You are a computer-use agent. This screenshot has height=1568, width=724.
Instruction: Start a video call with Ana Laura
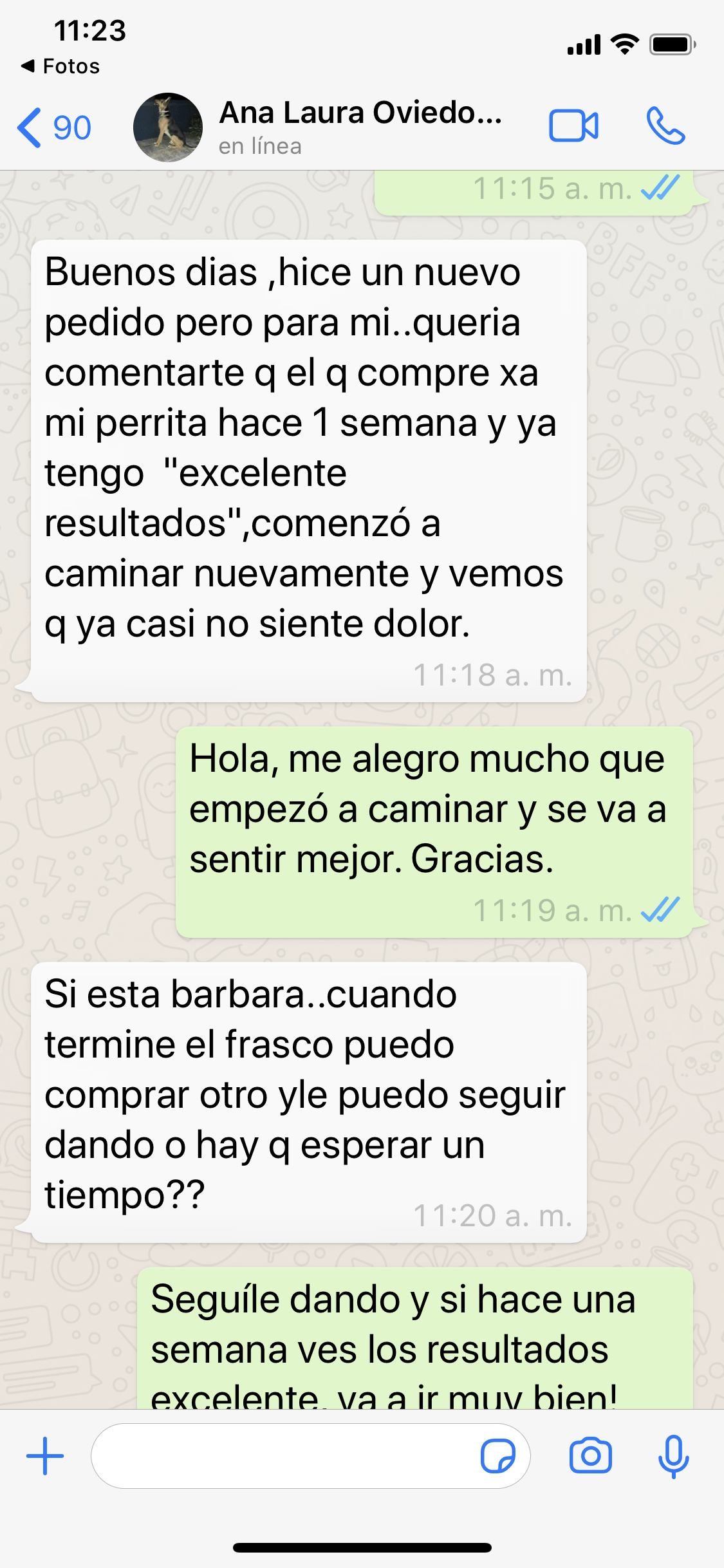point(573,126)
